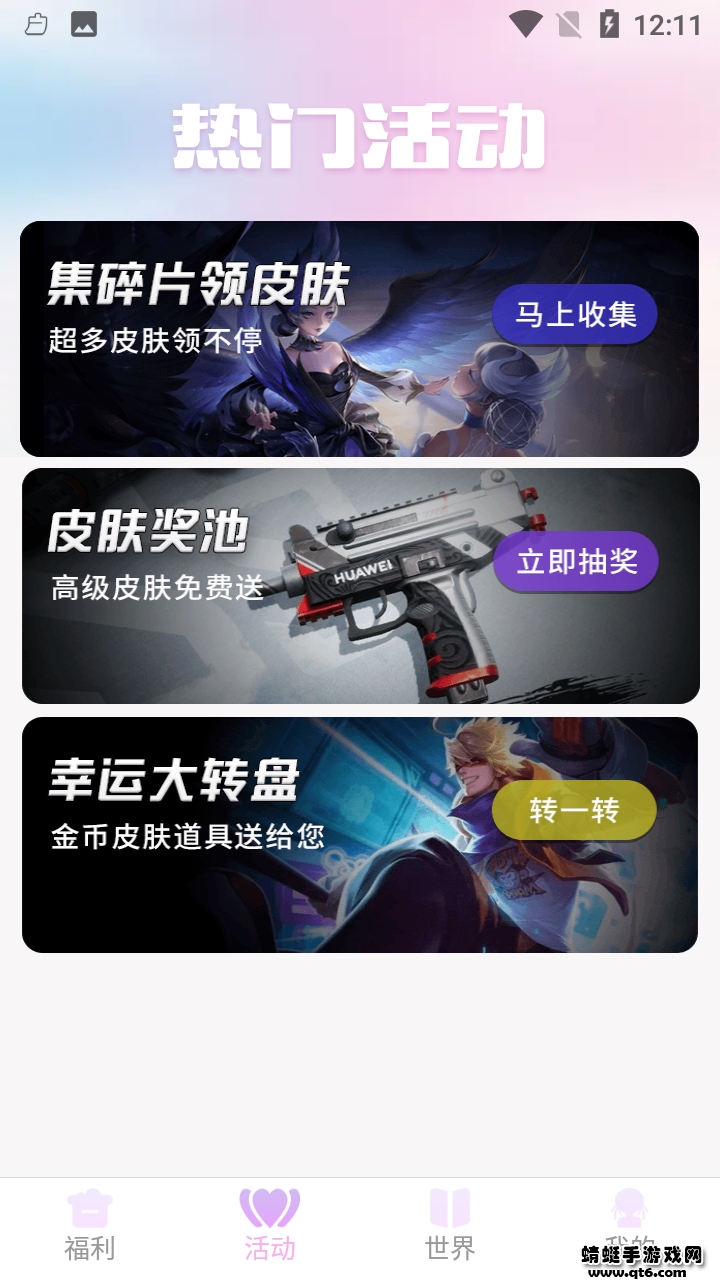Tap the 世界 icon in bottom navigation
The width and height of the screenshot is (720, 1280).
pyautogui.click(x=450, y=1207)
